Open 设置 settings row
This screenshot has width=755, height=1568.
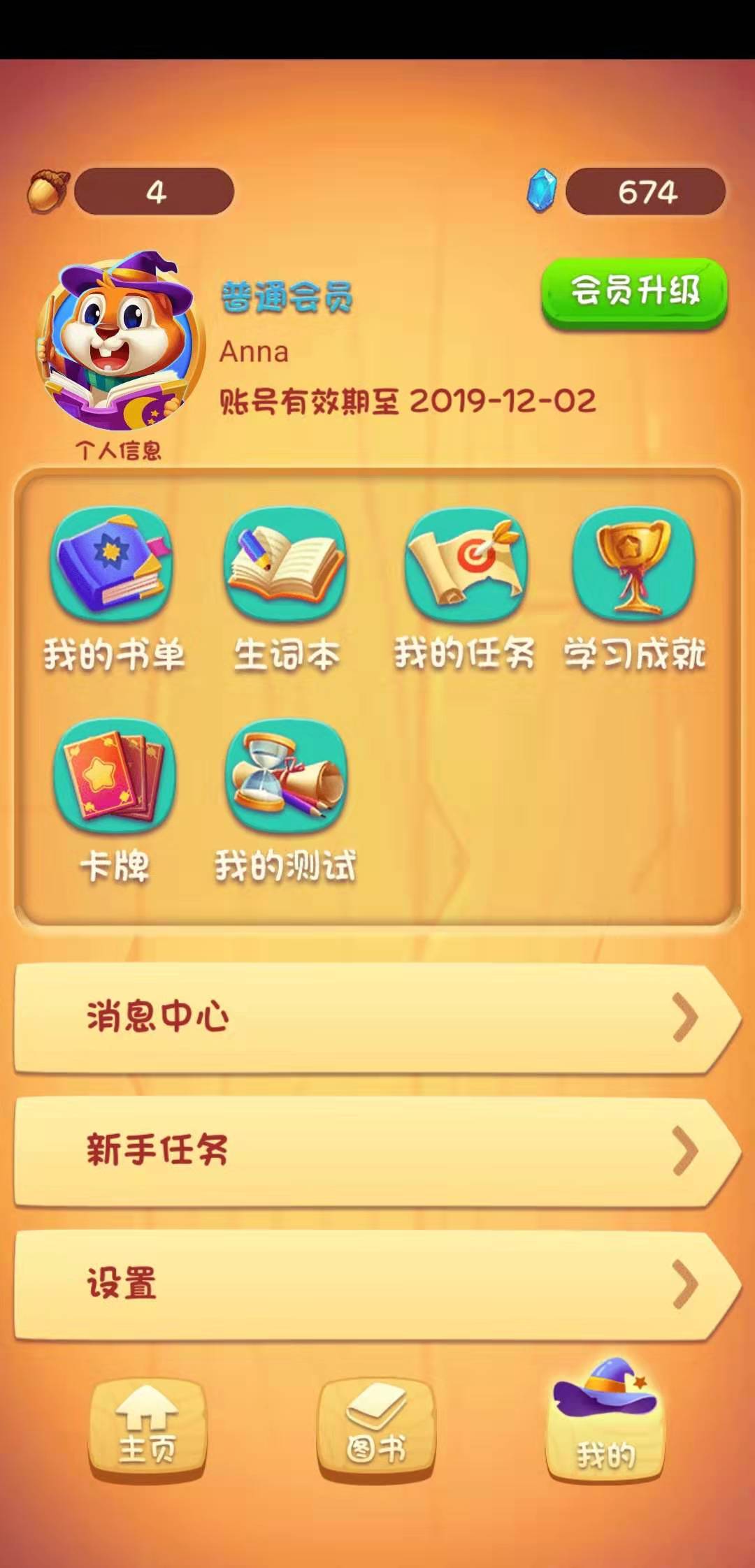[377, 1284]
